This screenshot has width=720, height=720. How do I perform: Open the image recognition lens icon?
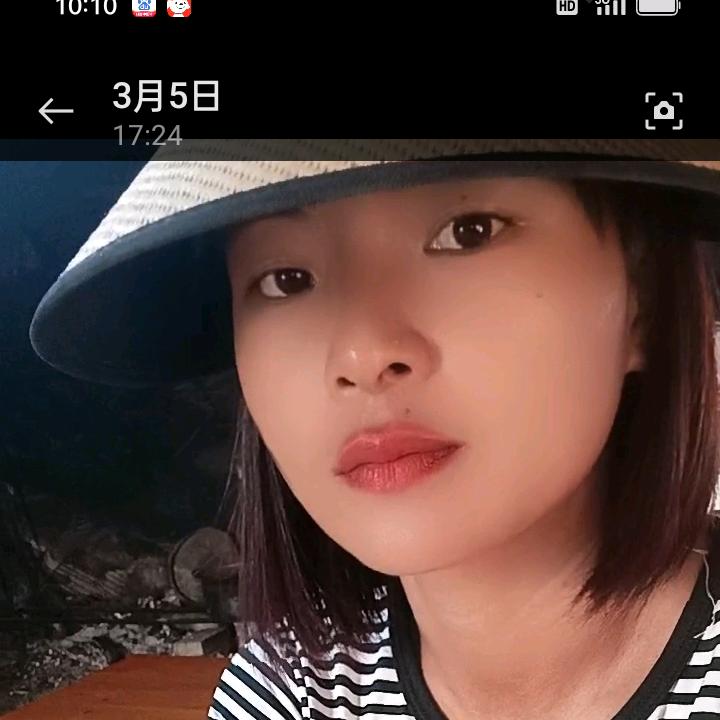[x=664, y=111]
